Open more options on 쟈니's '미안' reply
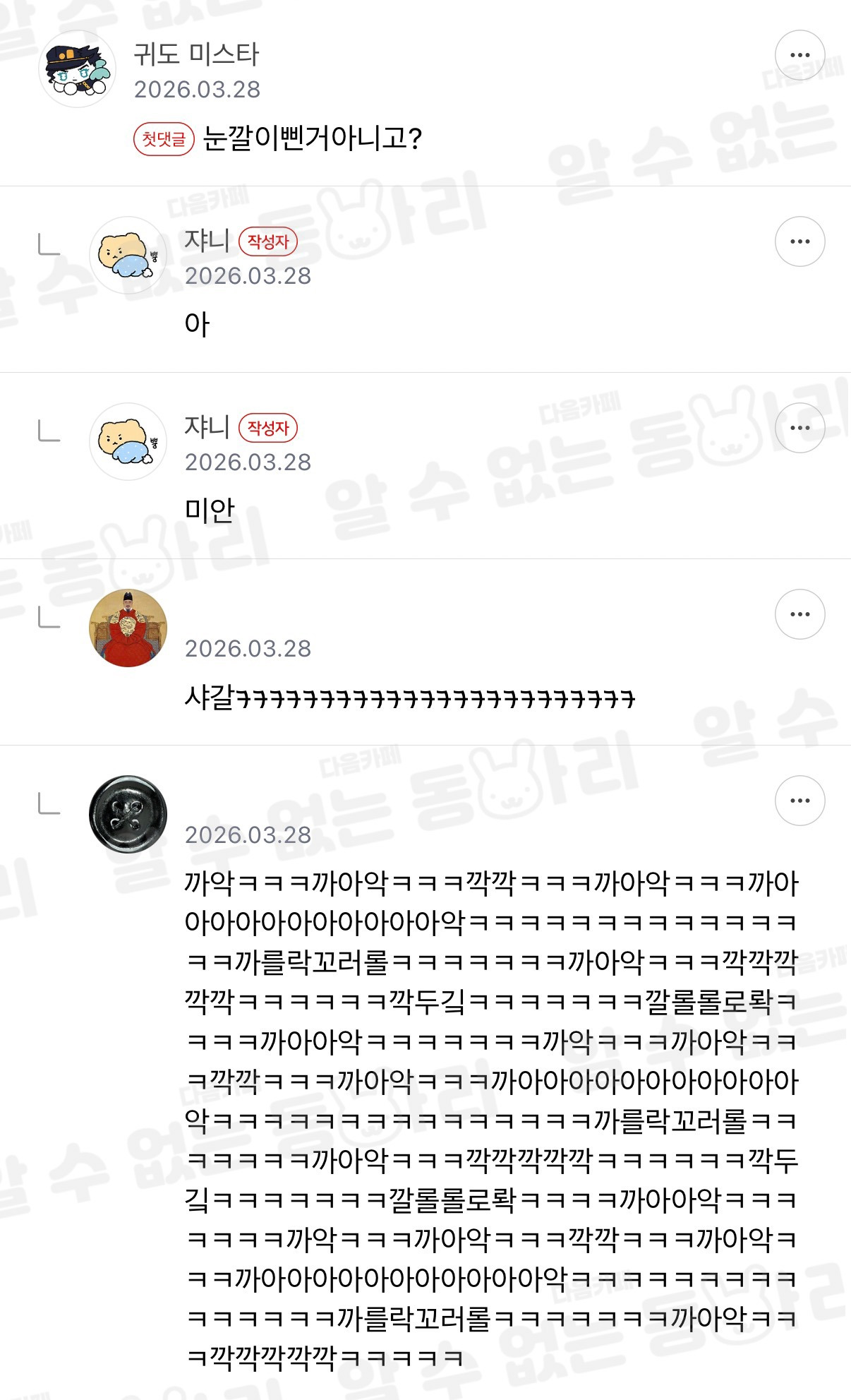This screenshot has width=851, height=1400. click(799, 428)
